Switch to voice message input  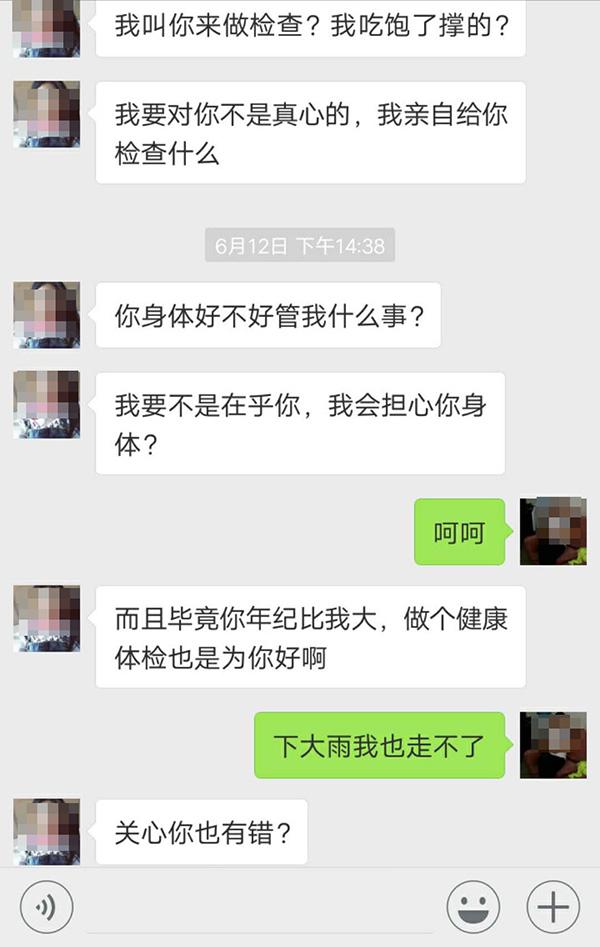click(46, 907)
